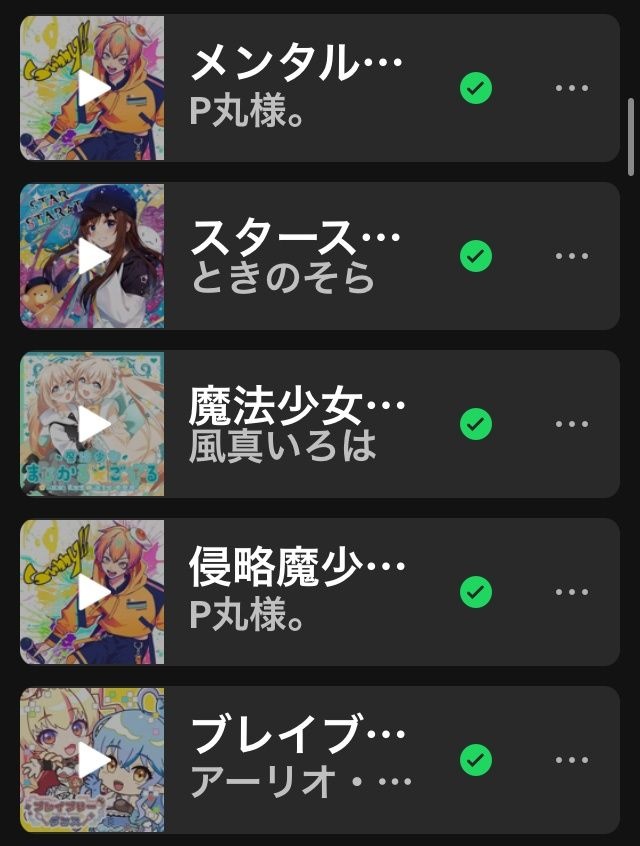Play the スタース song by ときのそら

[x=94, y=256]
